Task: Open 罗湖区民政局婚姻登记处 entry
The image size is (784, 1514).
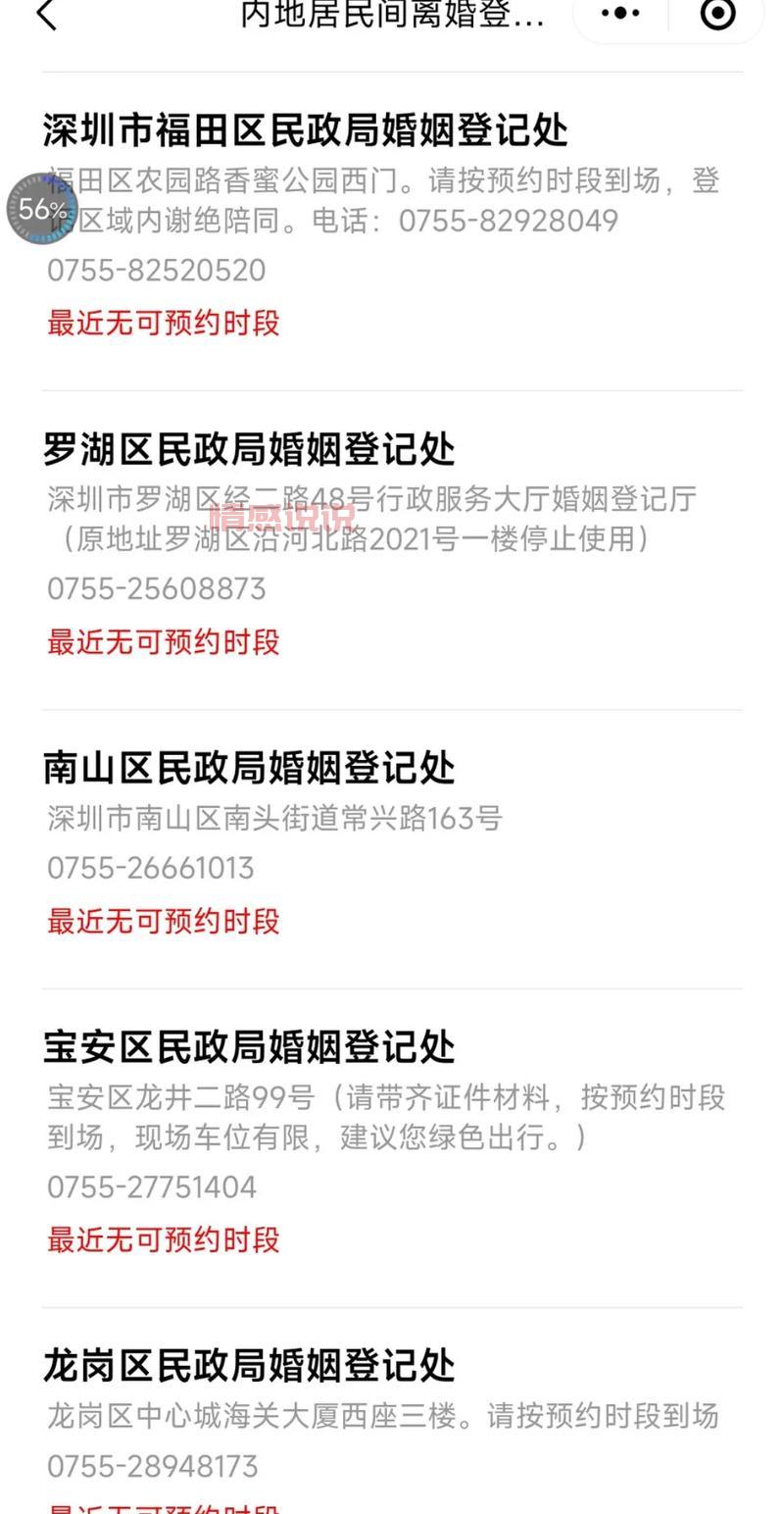Action: point(251,449)
